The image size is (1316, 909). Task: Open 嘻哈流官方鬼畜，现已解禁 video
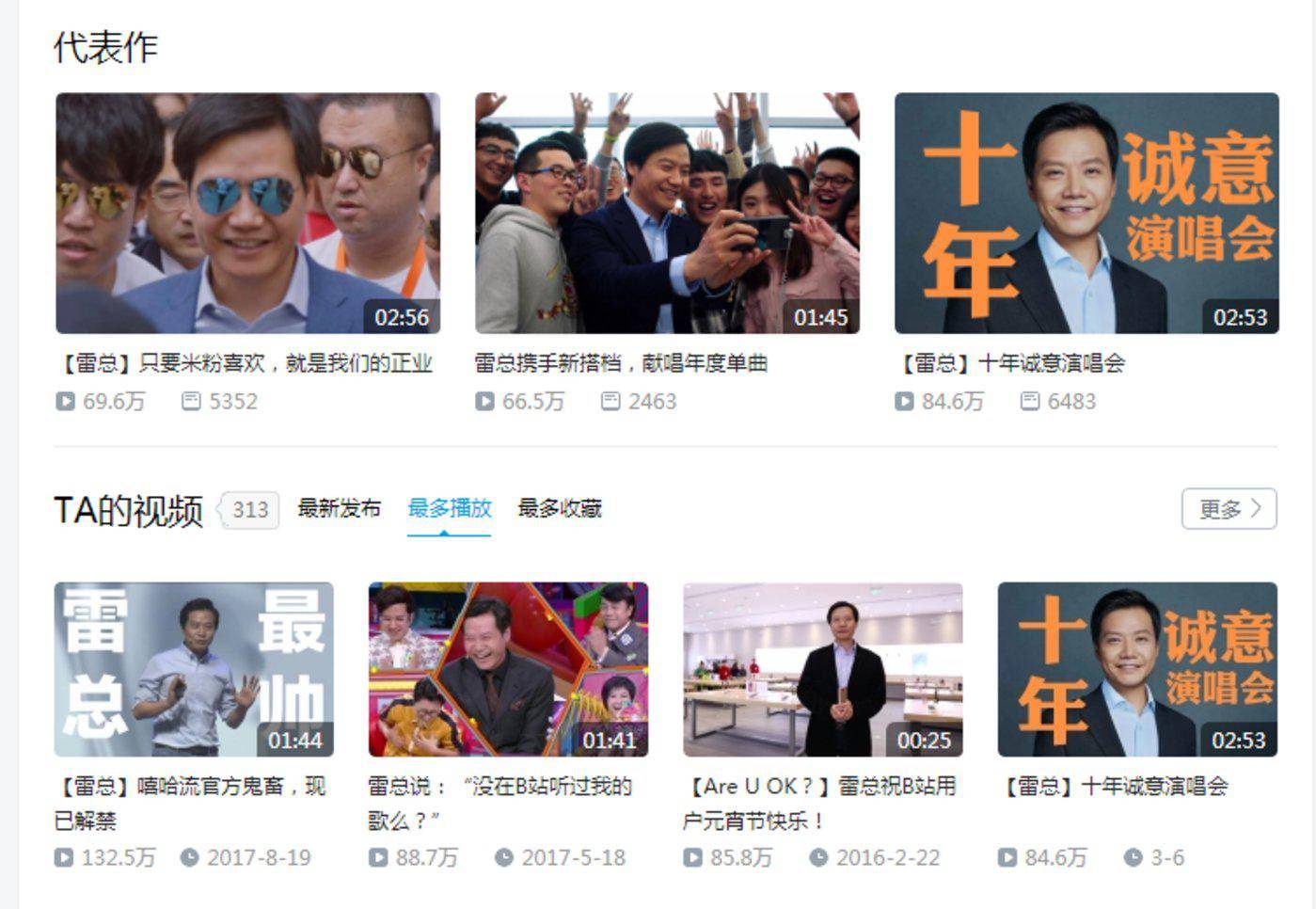click(x=194, y=670)
